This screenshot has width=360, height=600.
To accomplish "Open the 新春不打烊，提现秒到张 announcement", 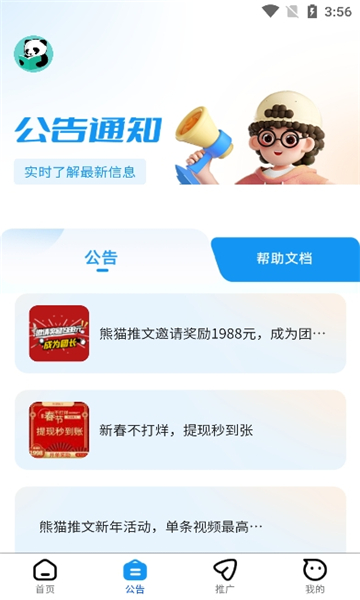I will [x=180, y=430].
